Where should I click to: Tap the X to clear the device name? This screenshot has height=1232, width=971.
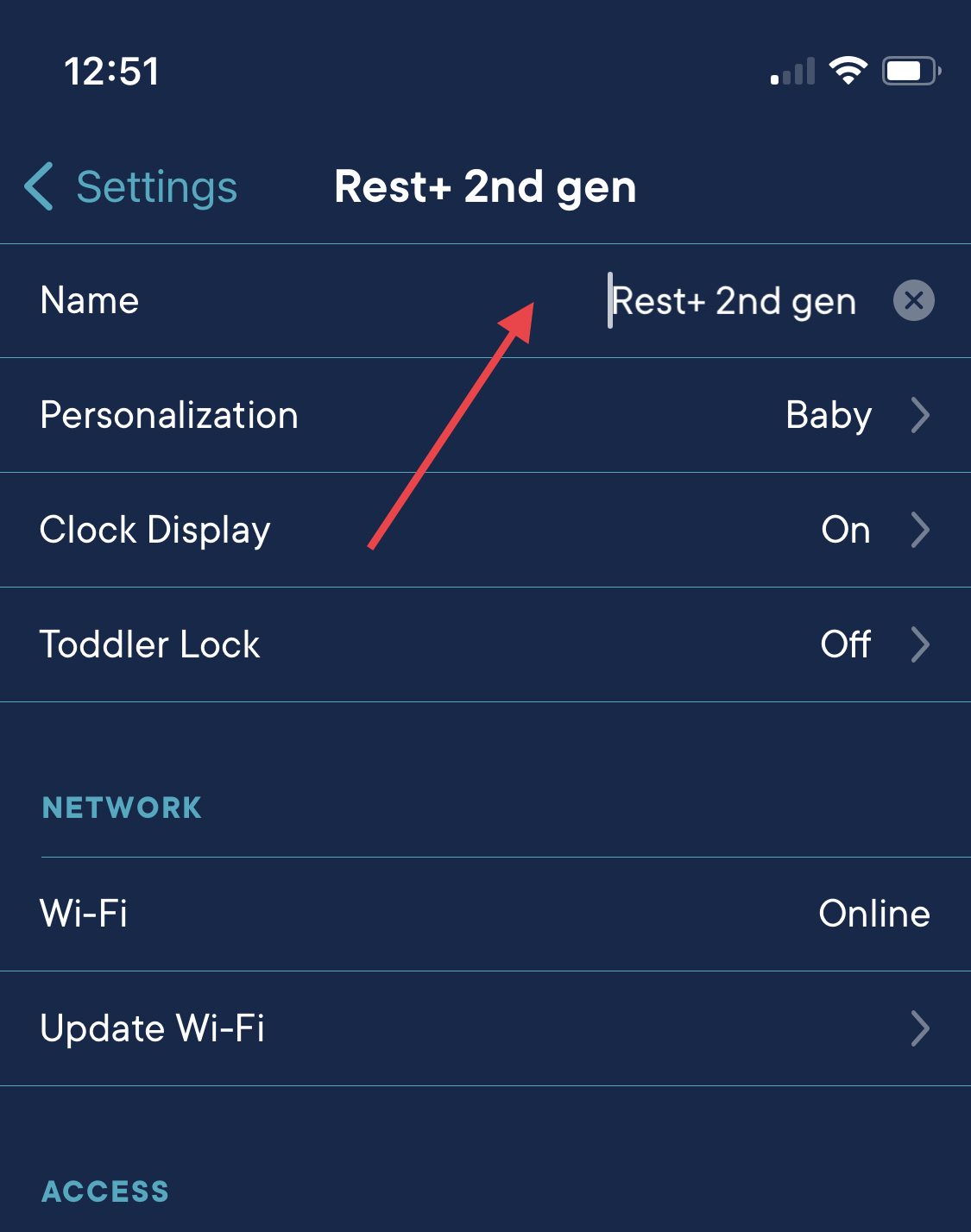point(913,300)
